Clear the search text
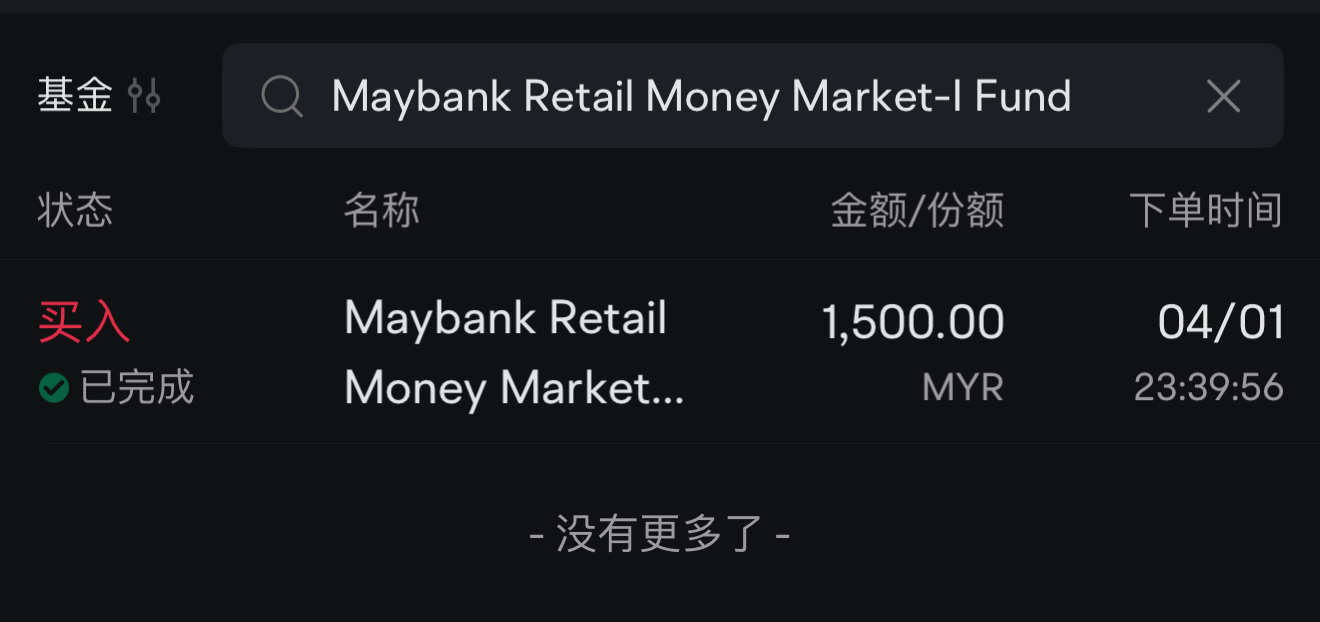Screen dimensions: 1320x622 1223,97
